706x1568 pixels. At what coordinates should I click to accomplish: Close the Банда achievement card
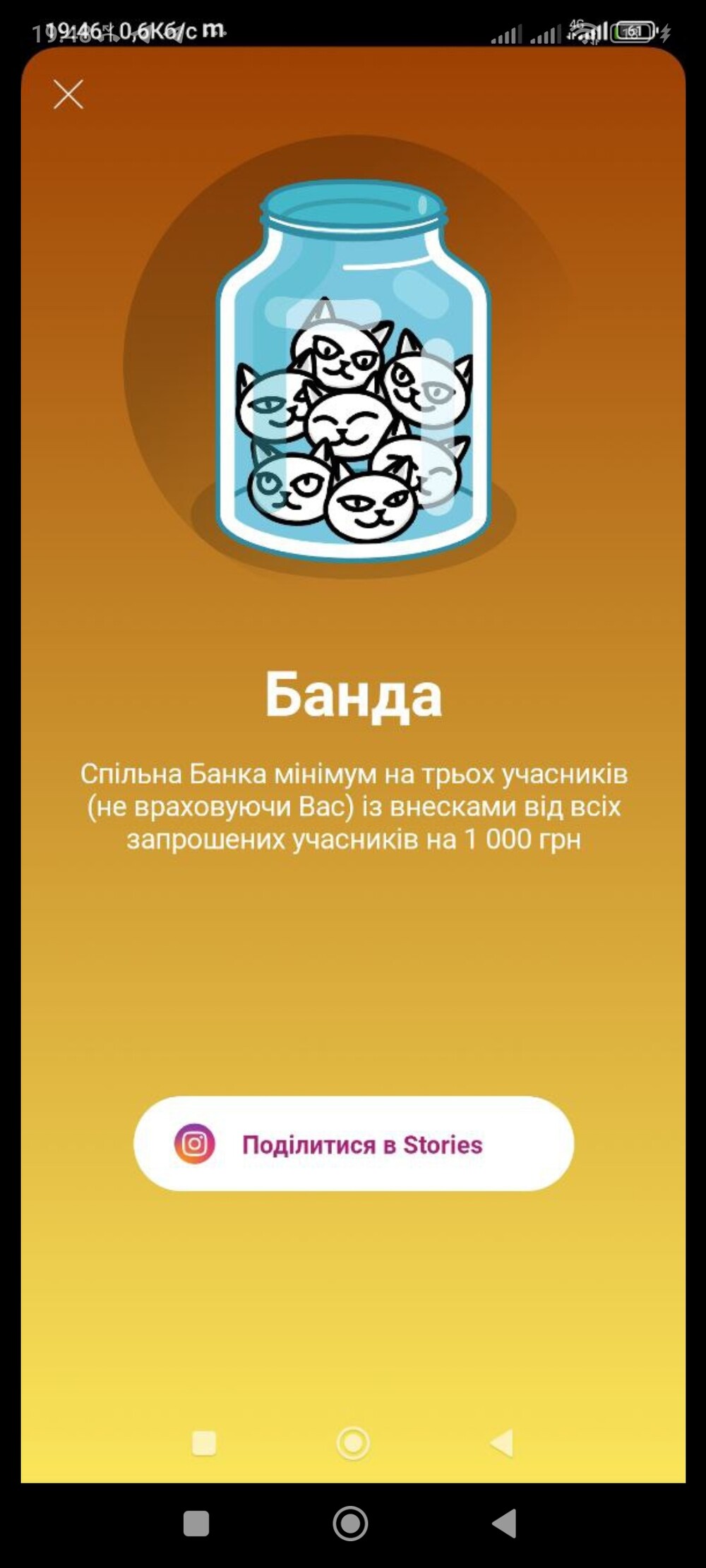(x=68, y=95)
